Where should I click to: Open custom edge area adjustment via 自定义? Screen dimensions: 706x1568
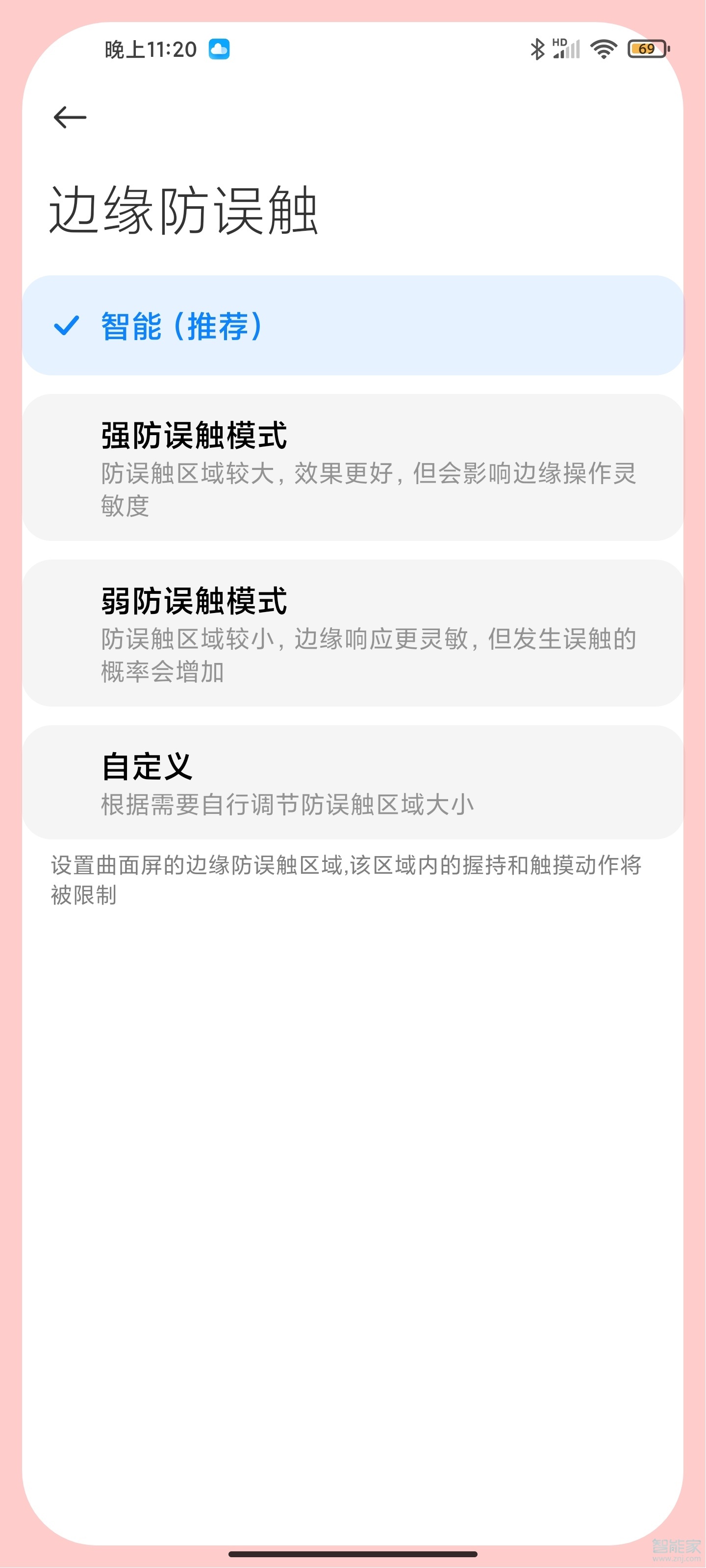[353, 788]
